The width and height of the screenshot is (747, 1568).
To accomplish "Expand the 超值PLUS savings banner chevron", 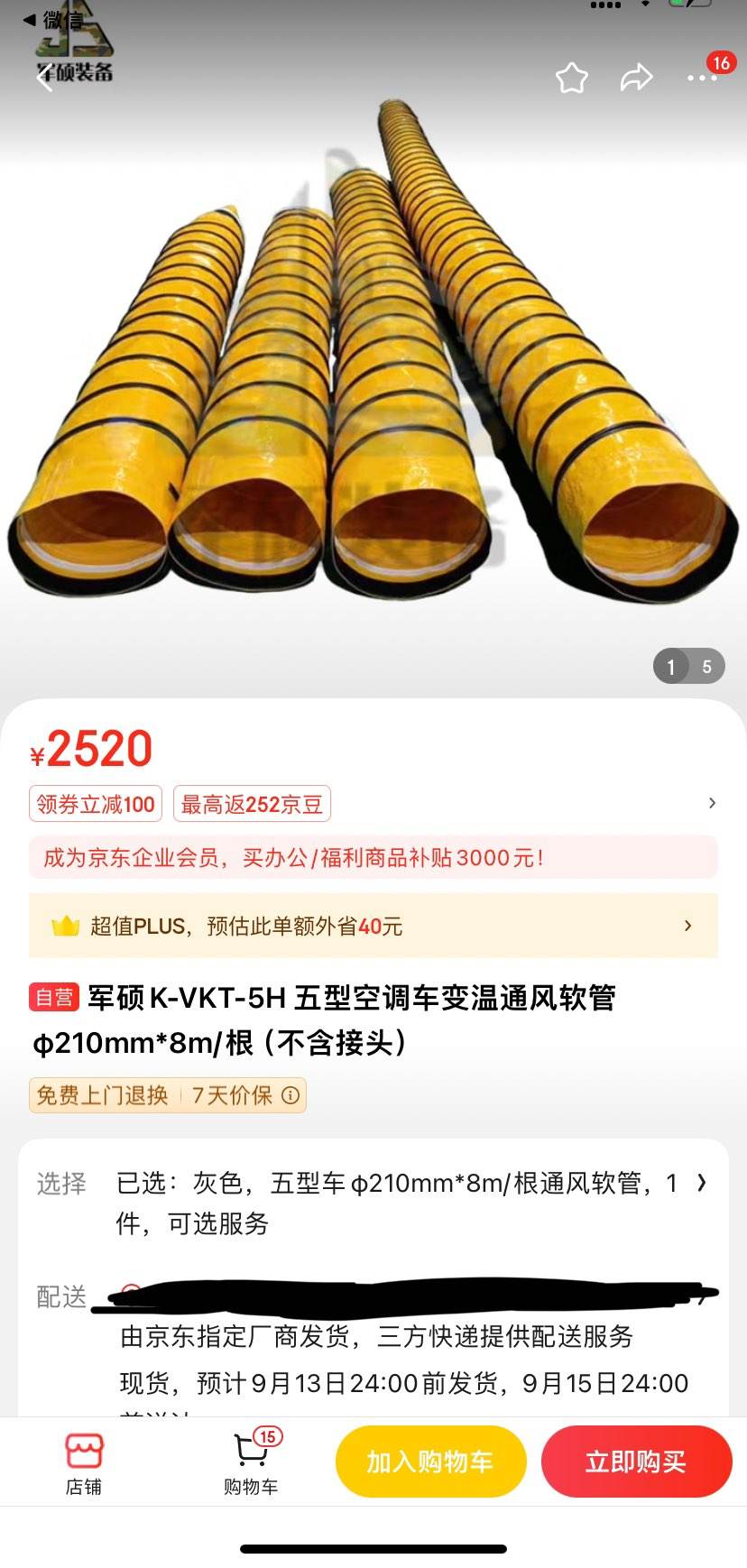I will [687, 926].
